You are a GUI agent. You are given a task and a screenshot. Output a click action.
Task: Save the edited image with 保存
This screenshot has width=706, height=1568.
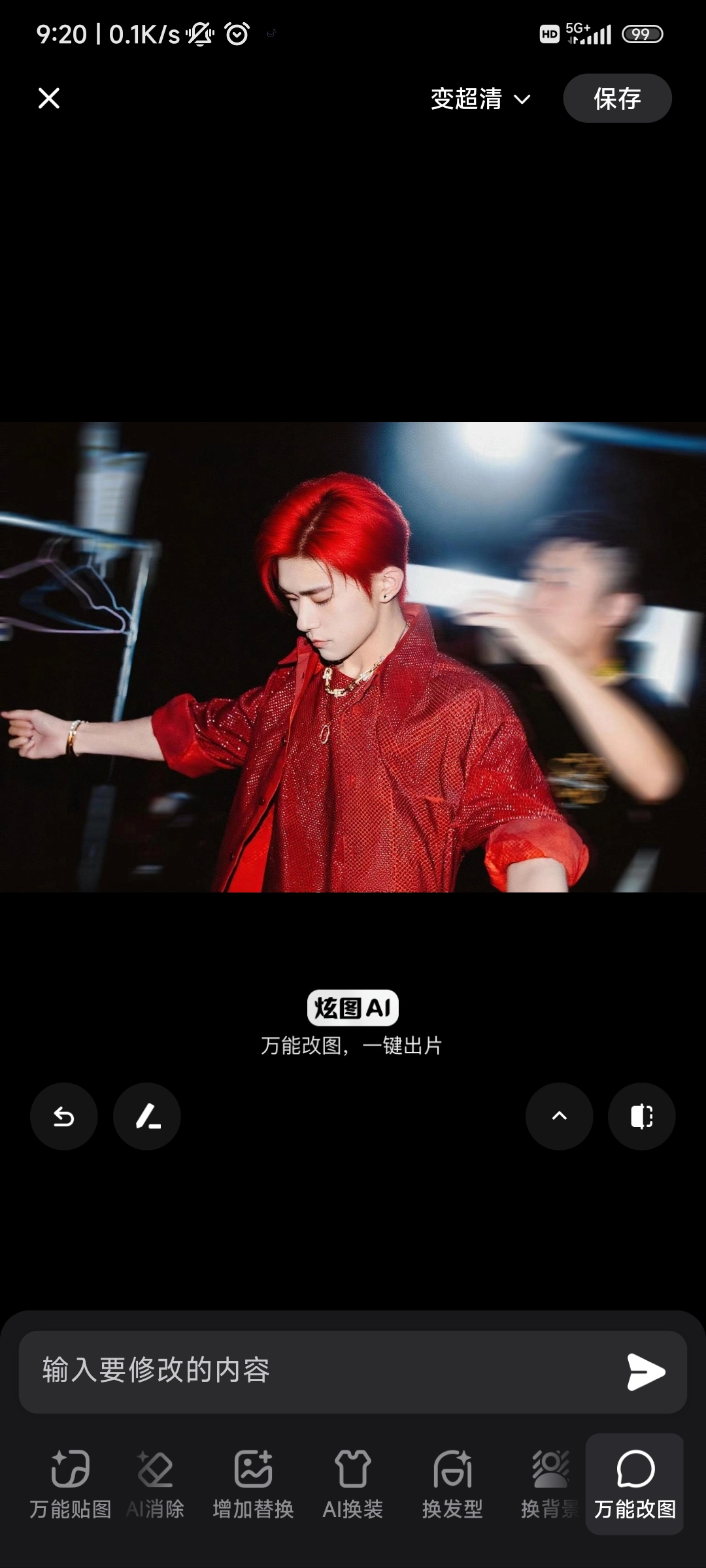tap(617, 98)
